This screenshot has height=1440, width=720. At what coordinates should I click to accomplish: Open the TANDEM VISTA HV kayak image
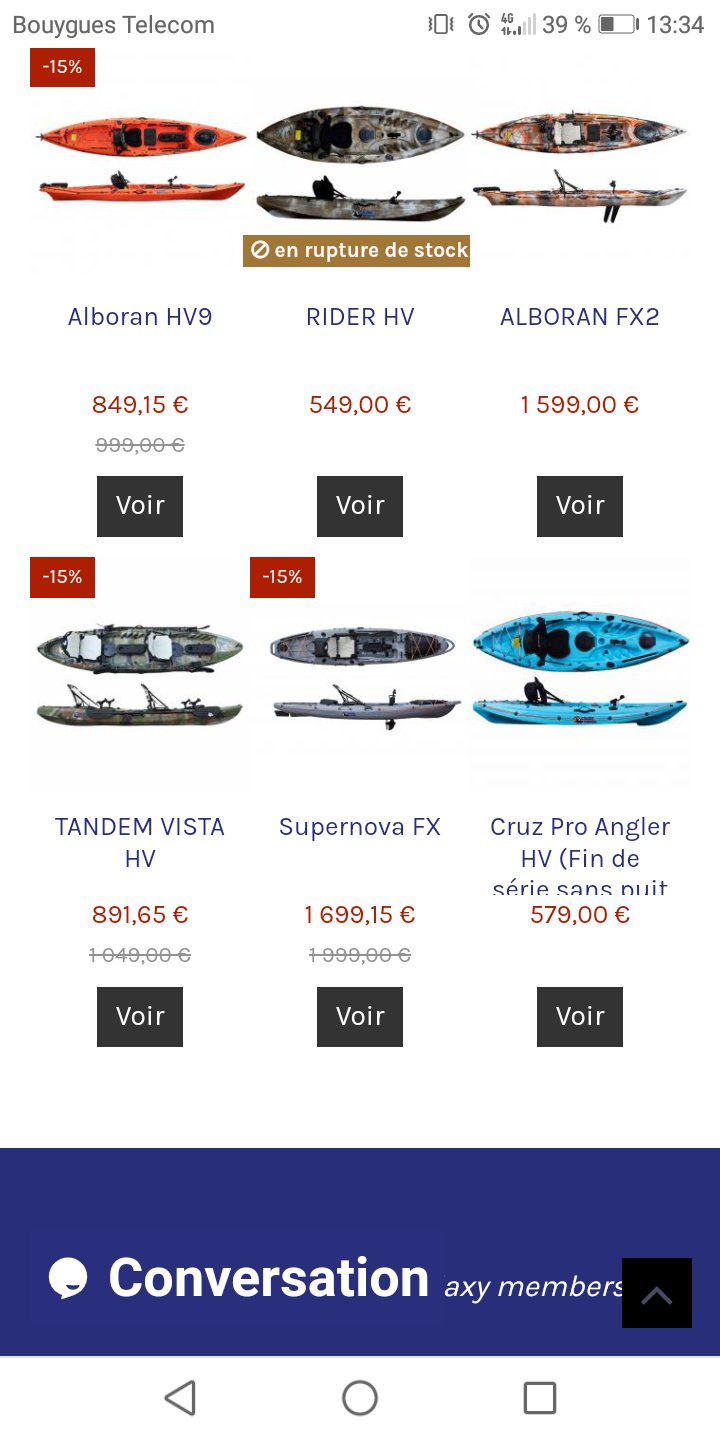[140, 675]
